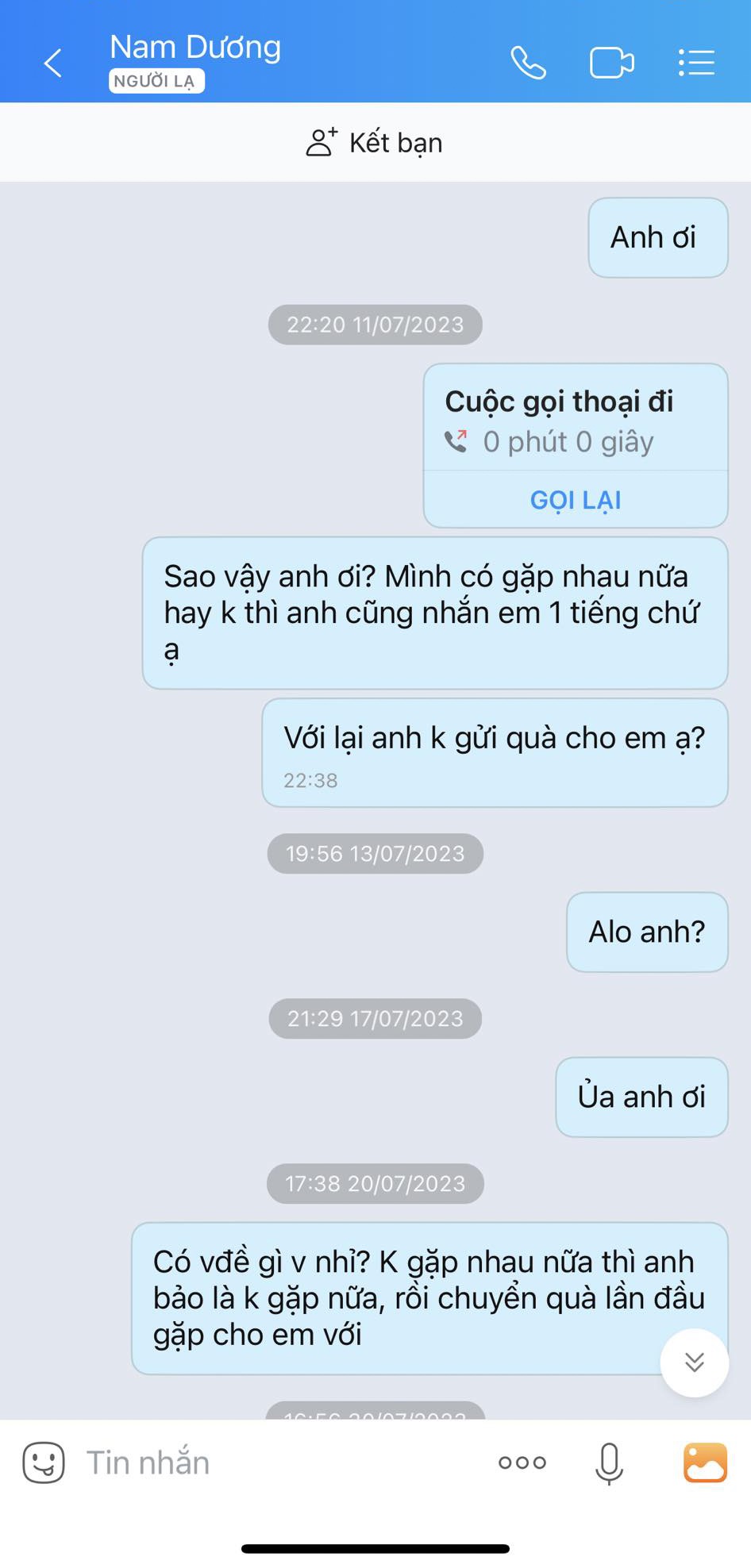Image resolution: width=751 pixels, height=1568 pixels.
Task: Record a voice message
Action: [609, 1462]
